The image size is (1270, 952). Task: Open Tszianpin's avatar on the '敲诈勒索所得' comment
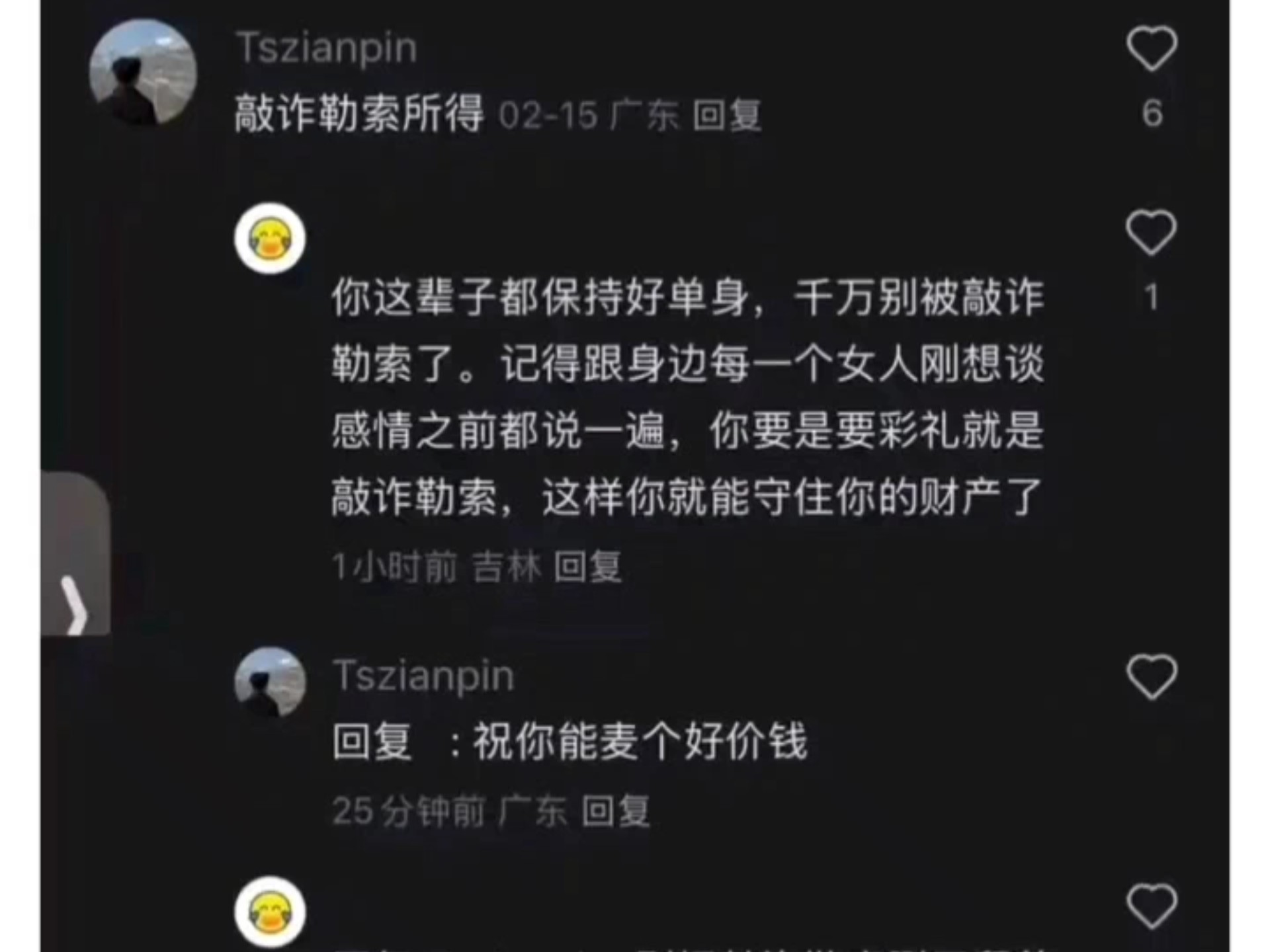point(143,72)
